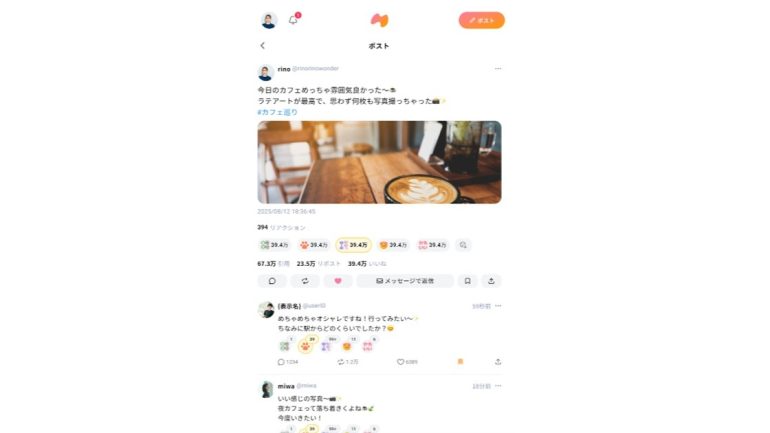This screenshot has height=433, width=770.
Task: Share rino's post
Action: (492, 281)
